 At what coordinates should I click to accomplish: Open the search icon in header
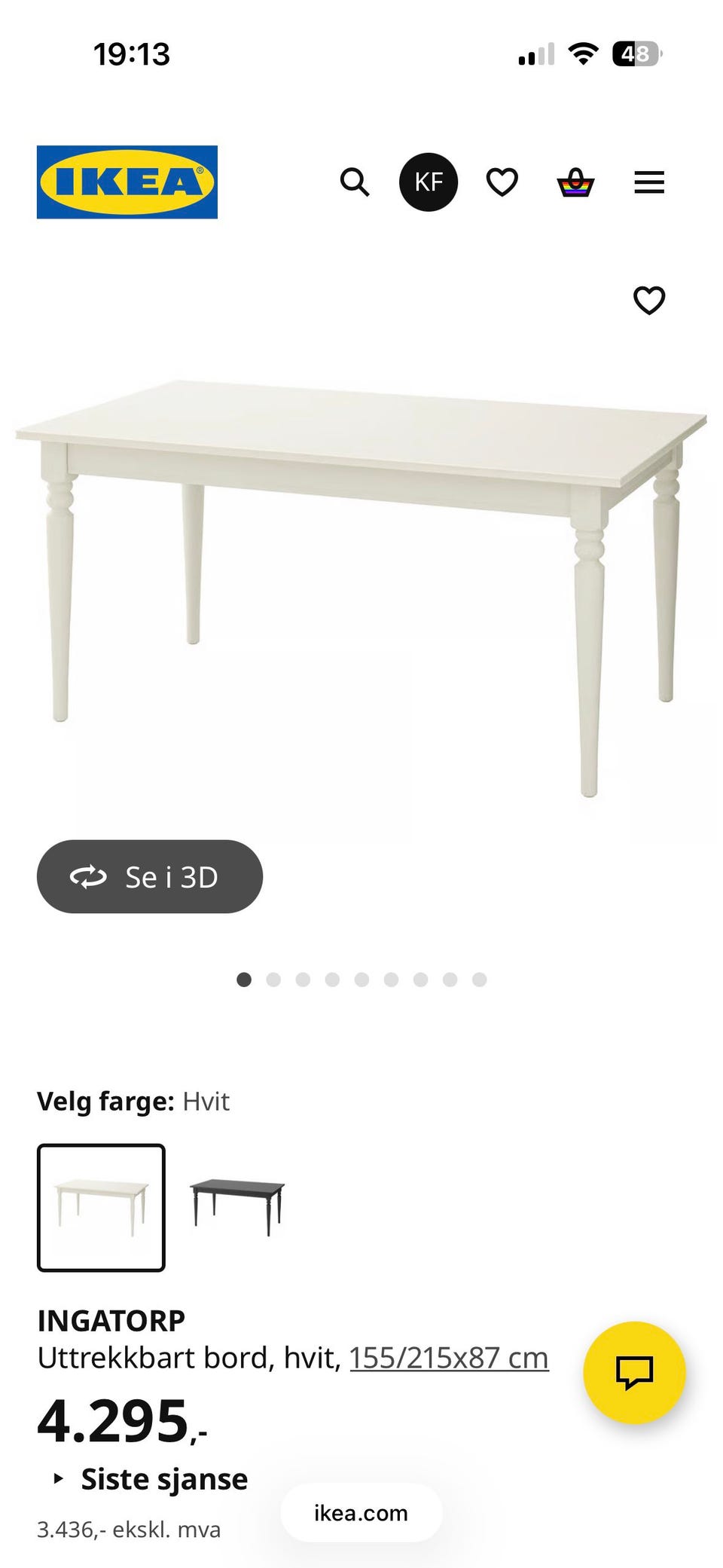point(354,182)
